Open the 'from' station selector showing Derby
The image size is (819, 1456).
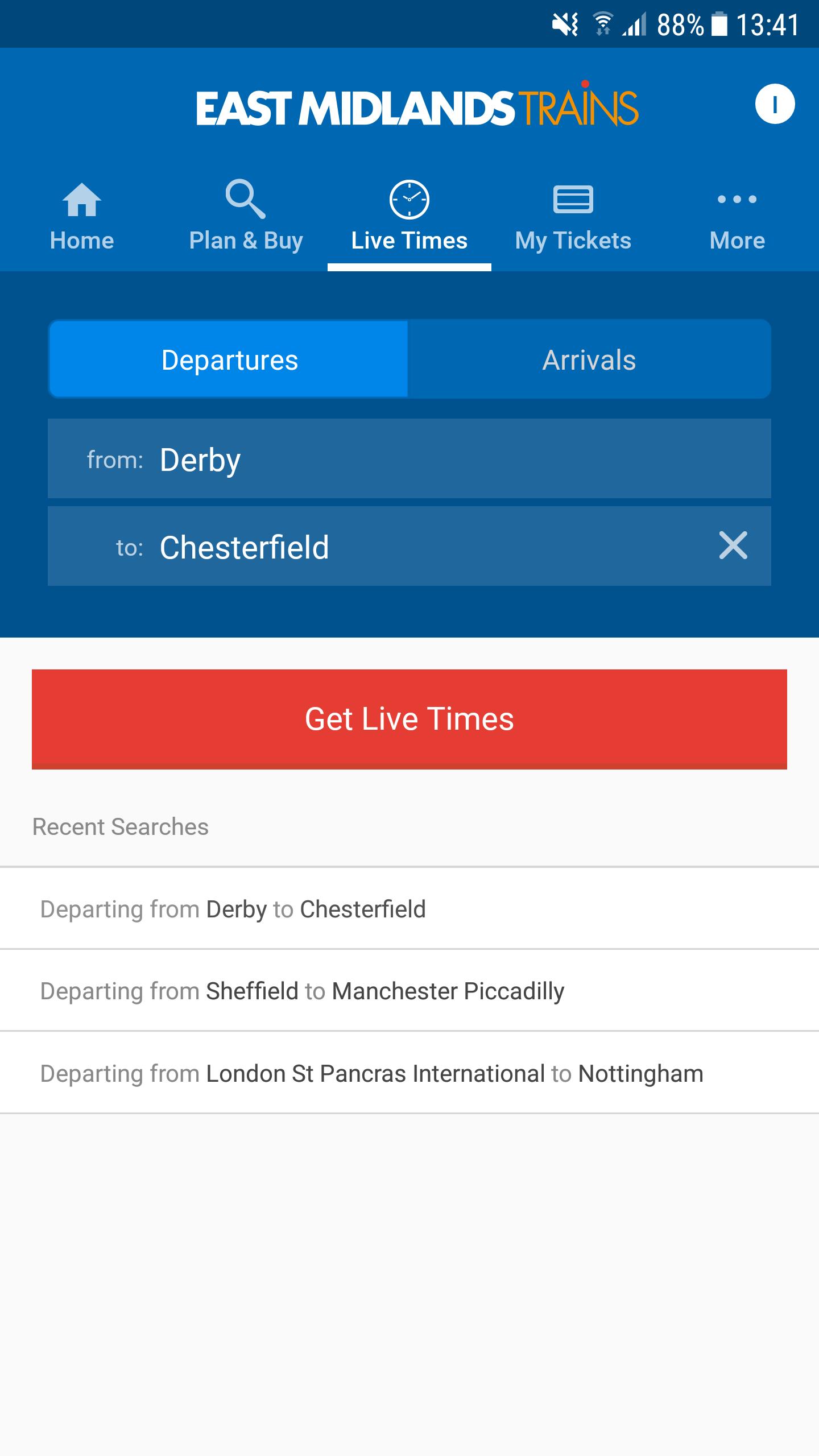[x=409, y=459]
